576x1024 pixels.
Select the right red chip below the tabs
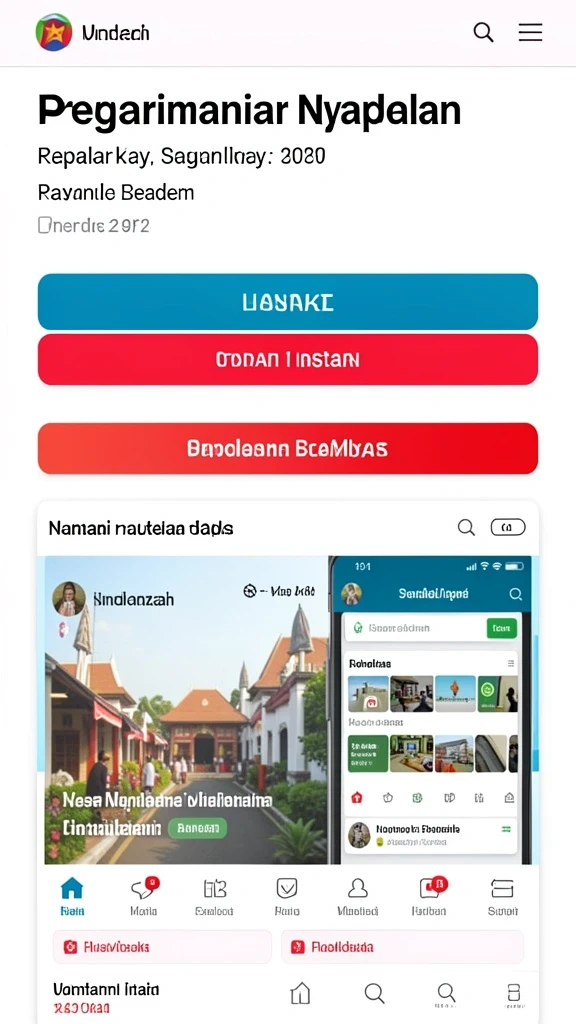click(402, 947)
